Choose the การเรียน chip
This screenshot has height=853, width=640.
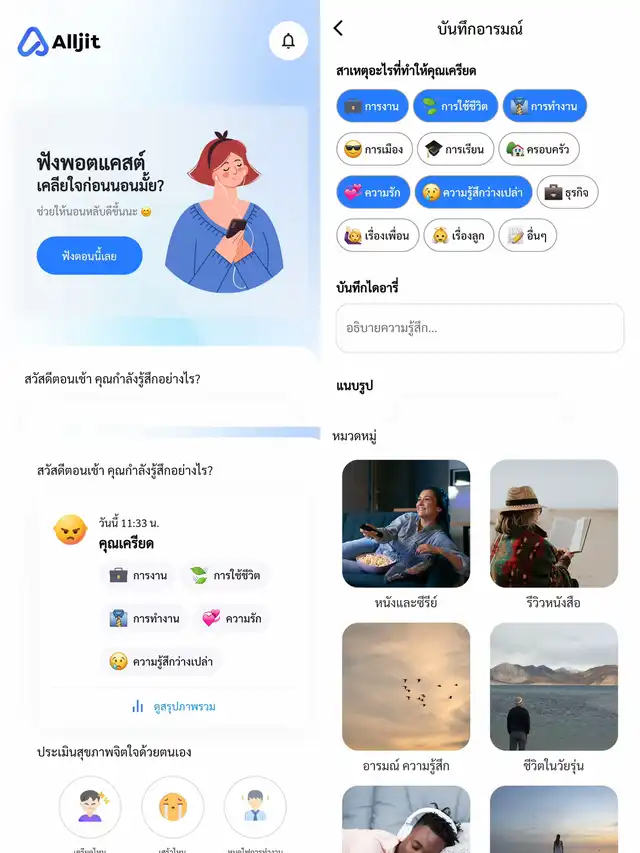454,149
